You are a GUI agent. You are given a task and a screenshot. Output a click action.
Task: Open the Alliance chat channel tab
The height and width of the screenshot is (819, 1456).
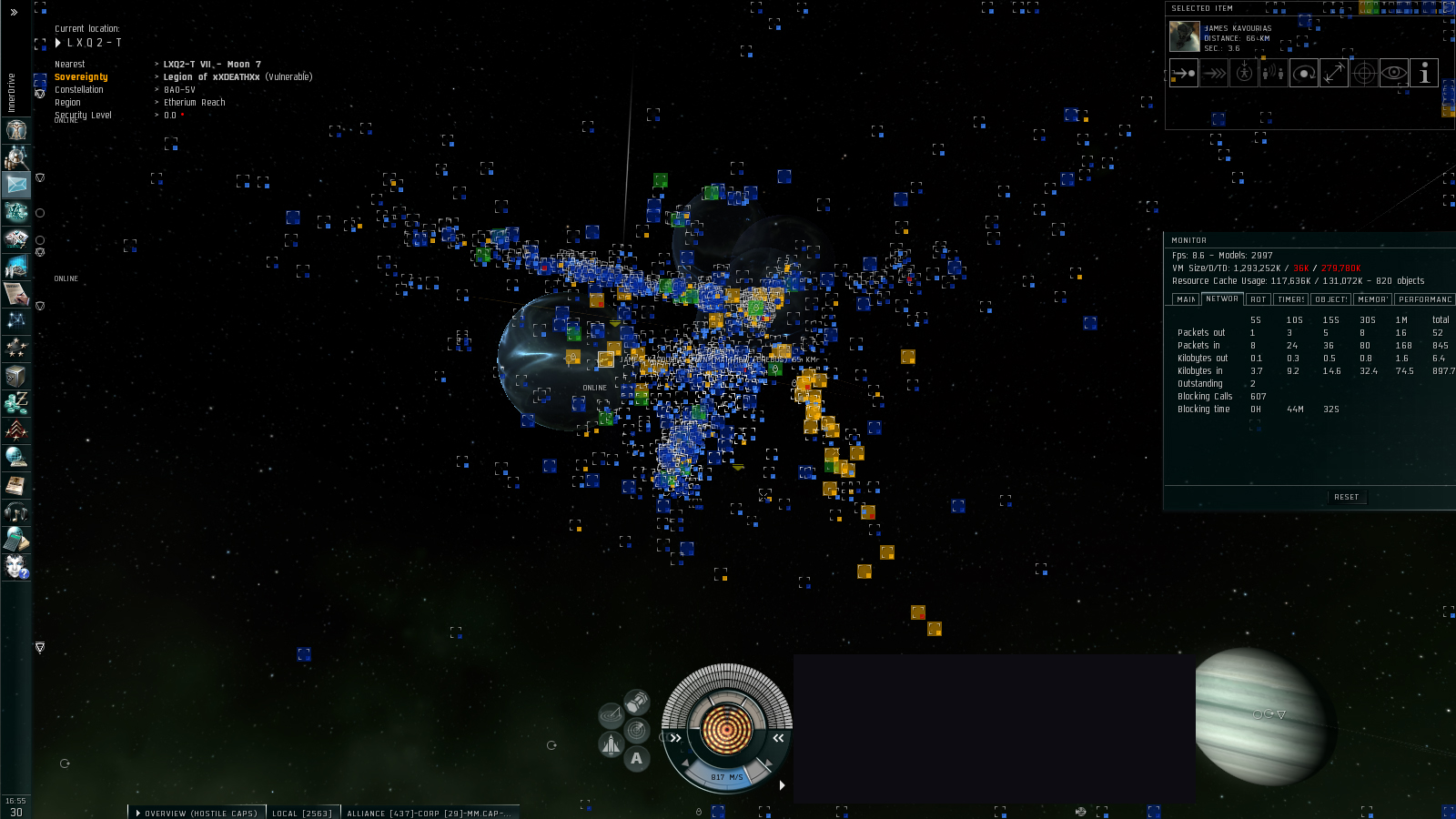pyautogui.click(x=429, y=813)
